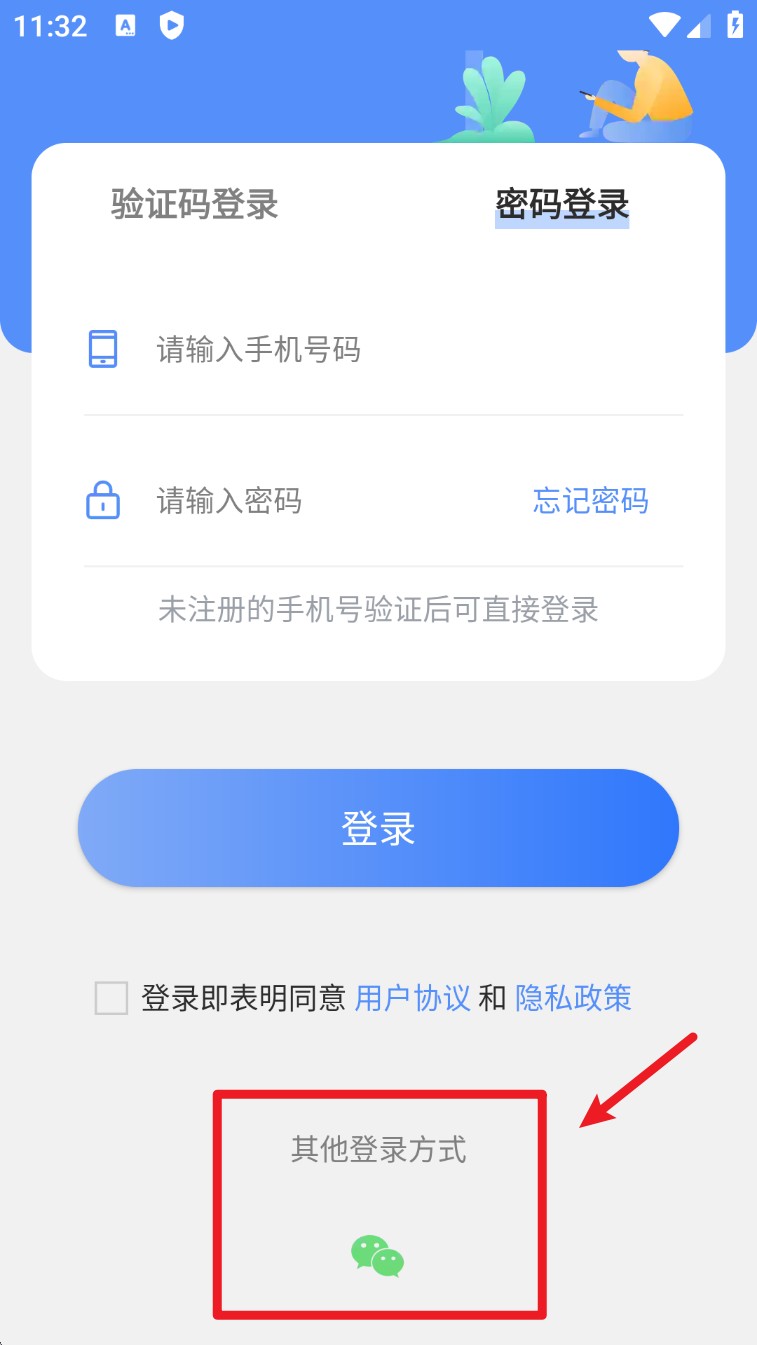Viewport: 757px width, 1345px height.
Task: Open the 忘记密码 link
Action: click(x=590, y=500)
